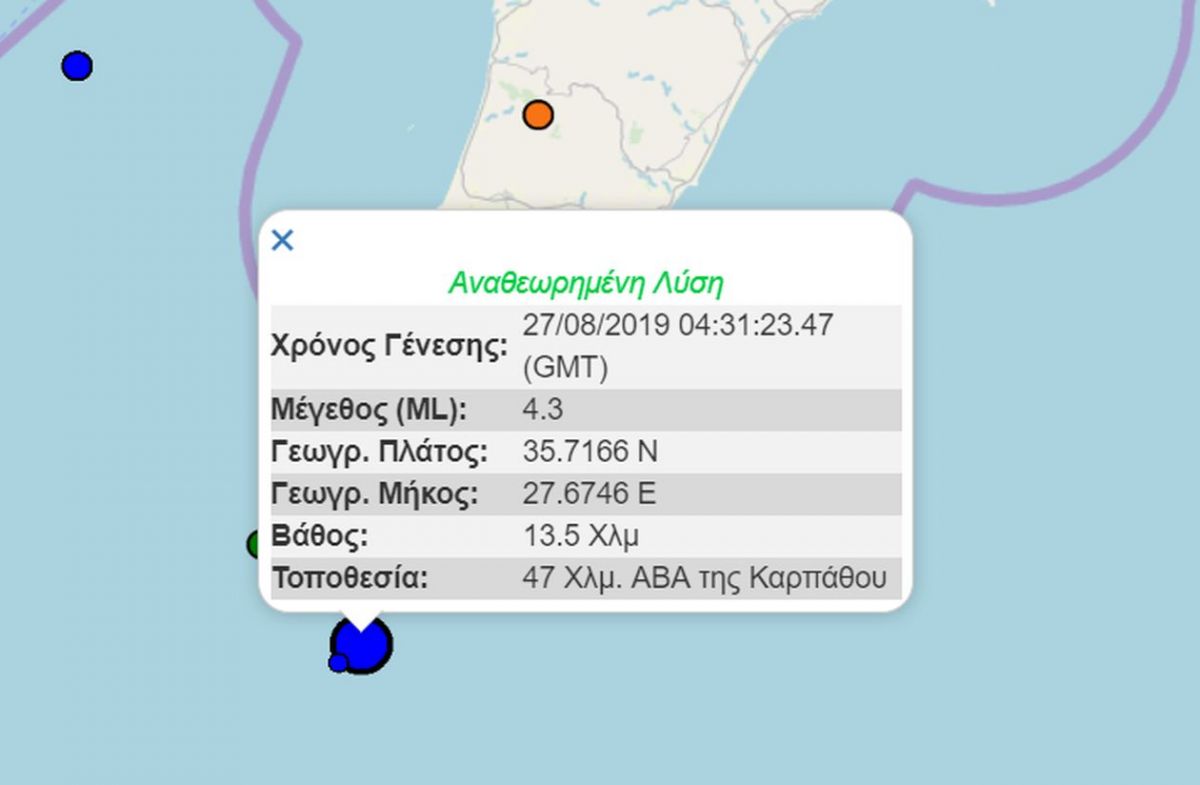Close the earthquake details popup
This screenshot has width=1200, height=785.
click(x=283, y=240)
